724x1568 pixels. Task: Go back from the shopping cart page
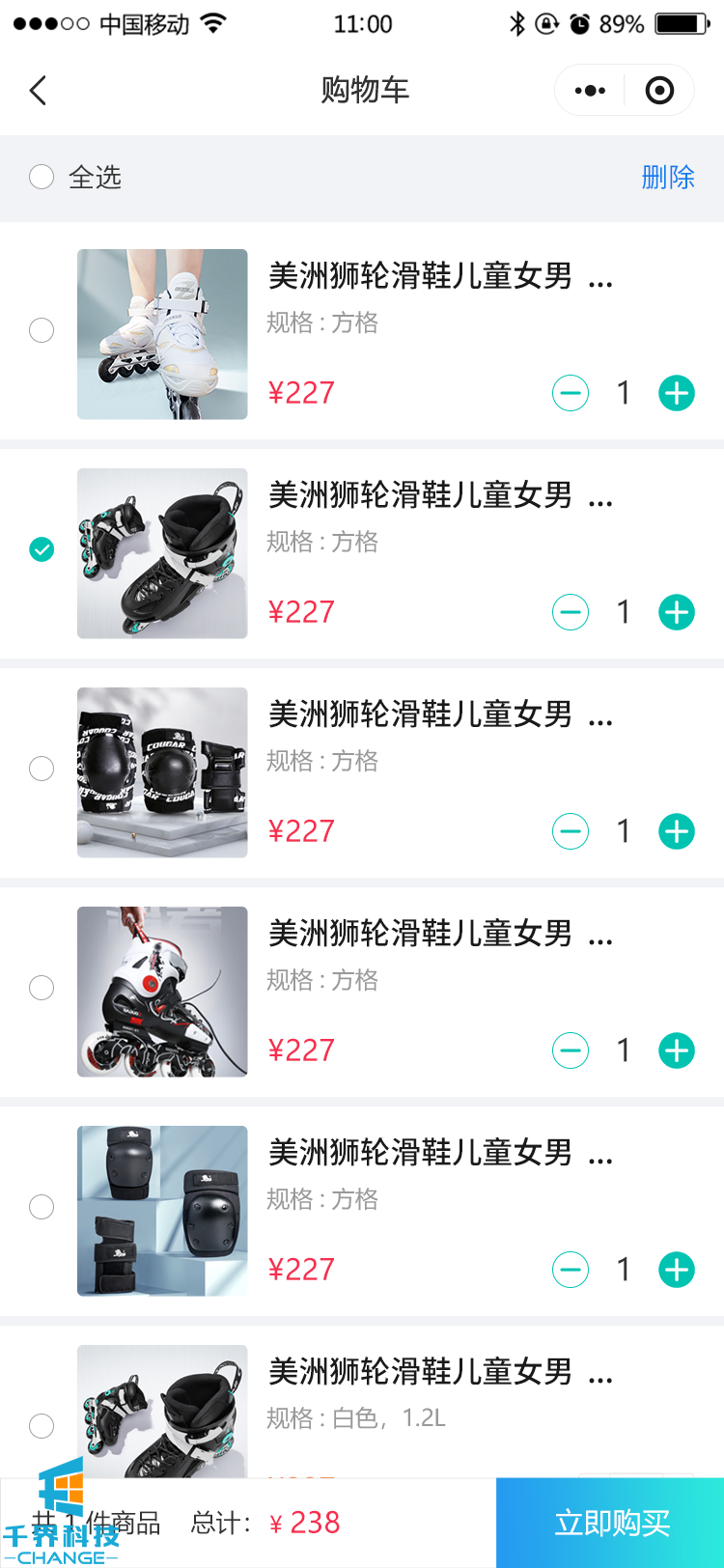tap(39, 91)
